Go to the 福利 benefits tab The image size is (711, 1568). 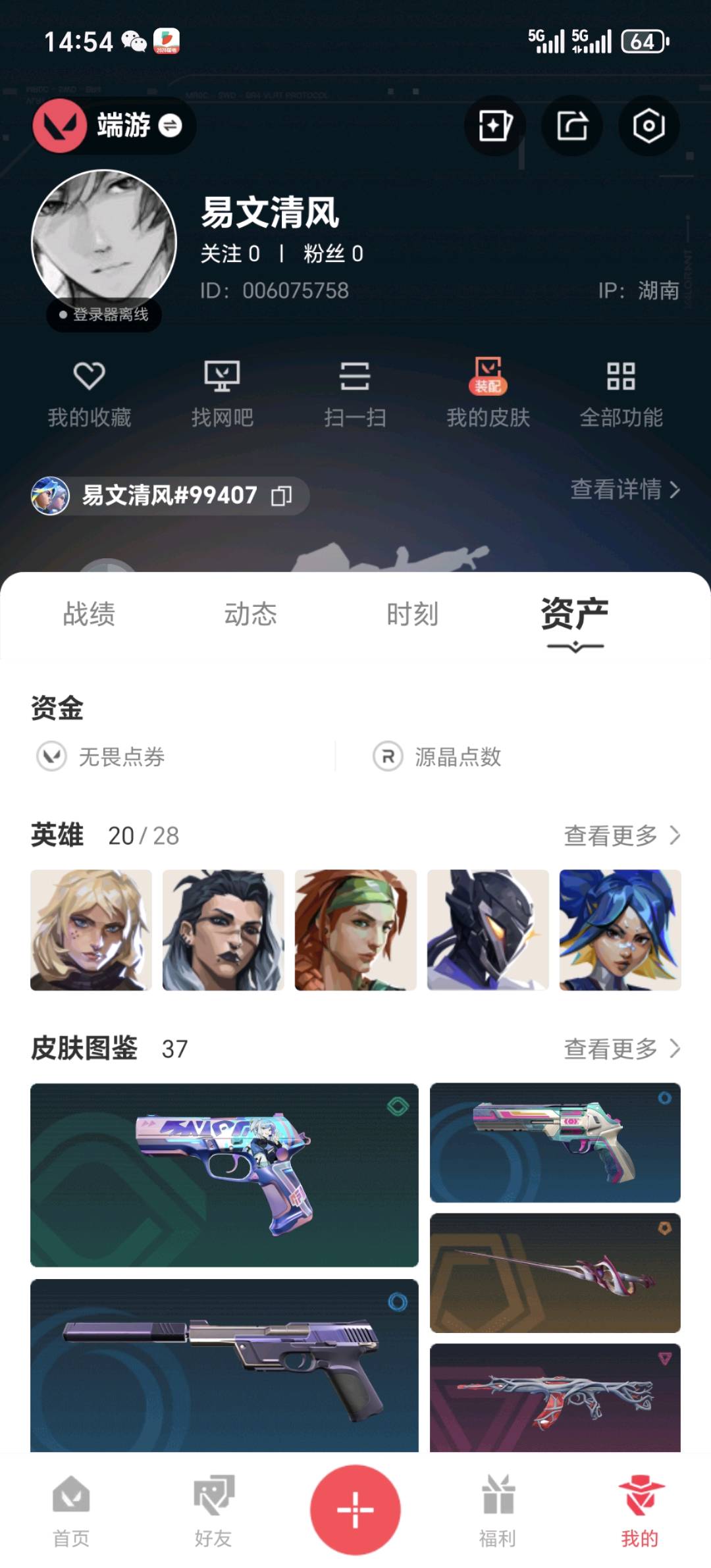(x=498, y=1511)
